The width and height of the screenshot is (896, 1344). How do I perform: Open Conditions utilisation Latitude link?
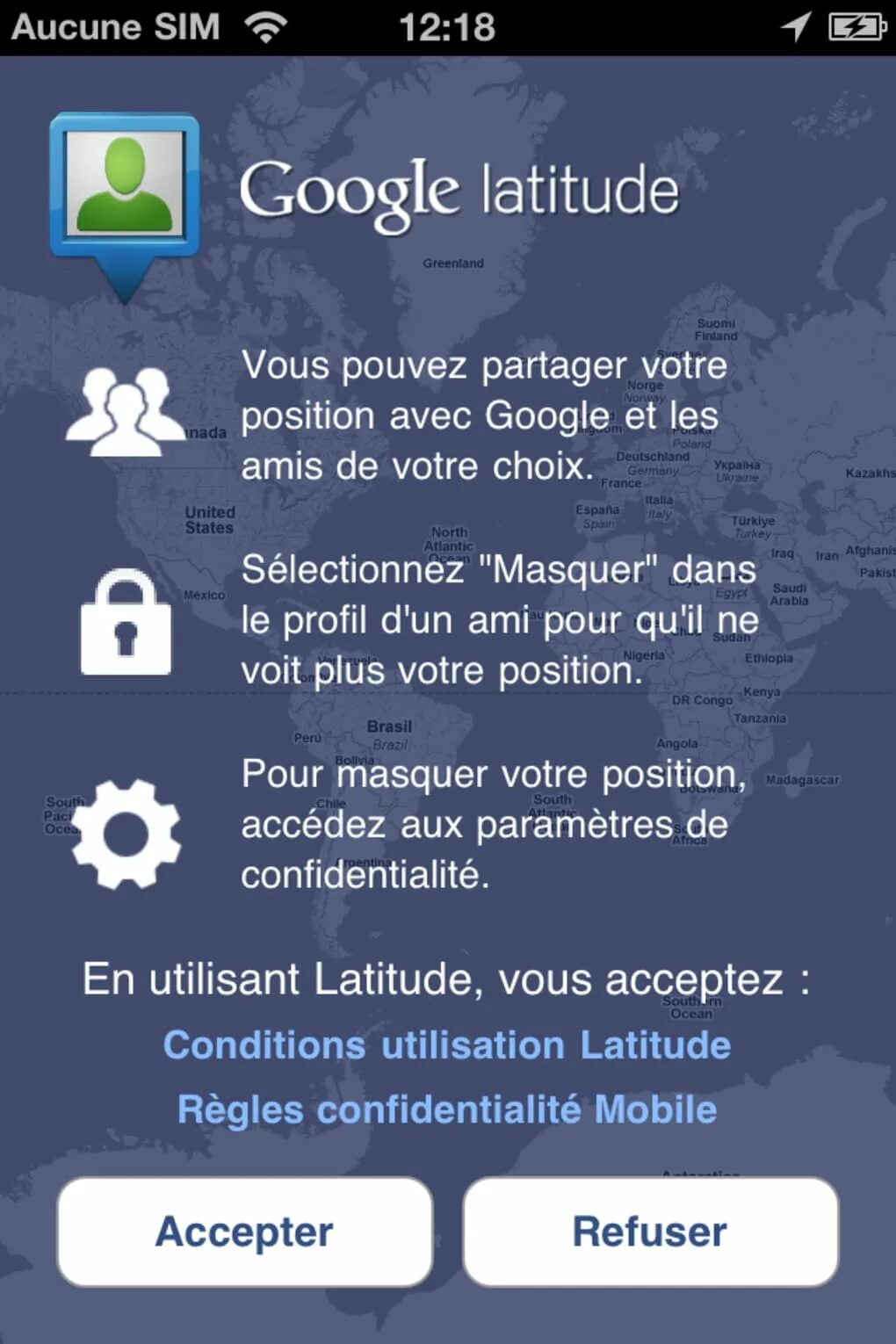point(447,1045)
